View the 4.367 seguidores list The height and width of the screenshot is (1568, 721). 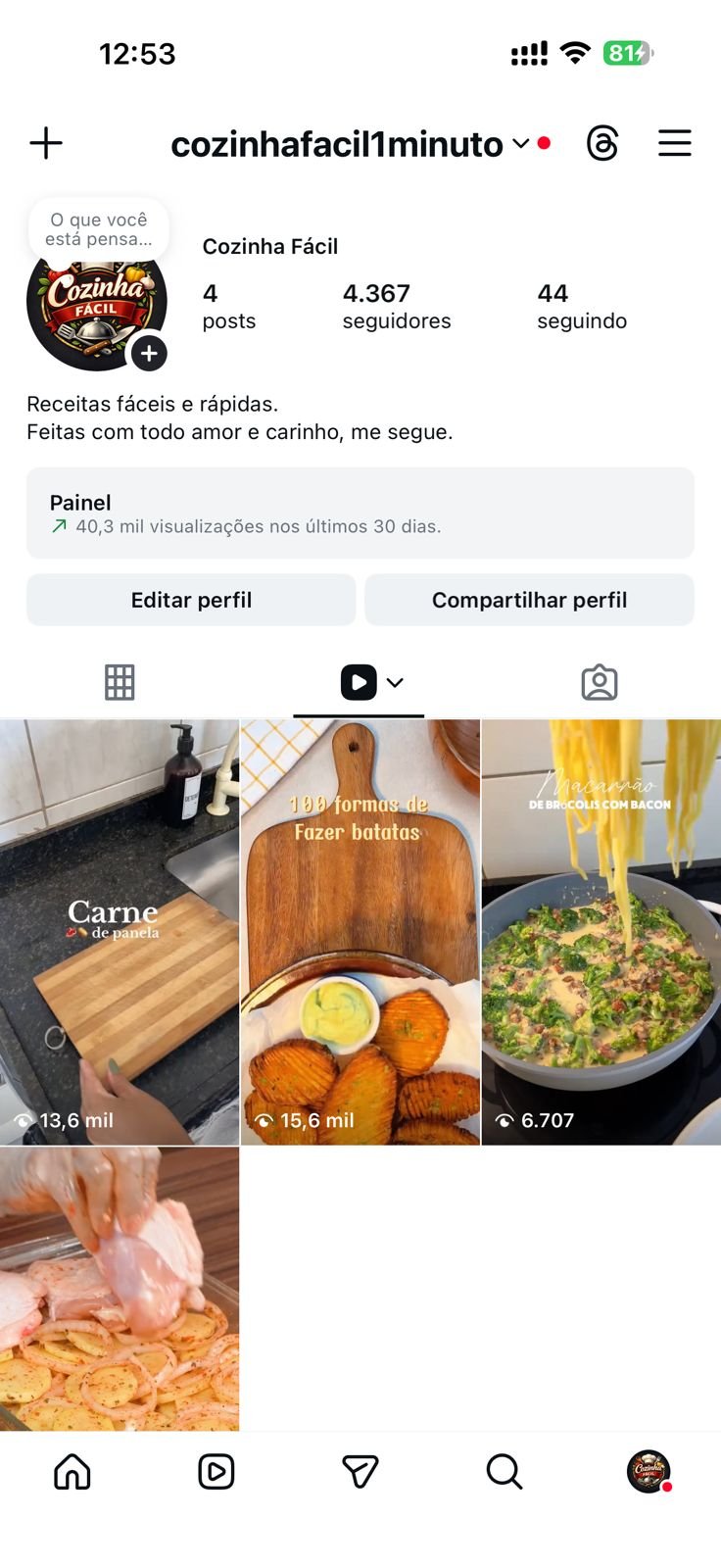[396, 306]
